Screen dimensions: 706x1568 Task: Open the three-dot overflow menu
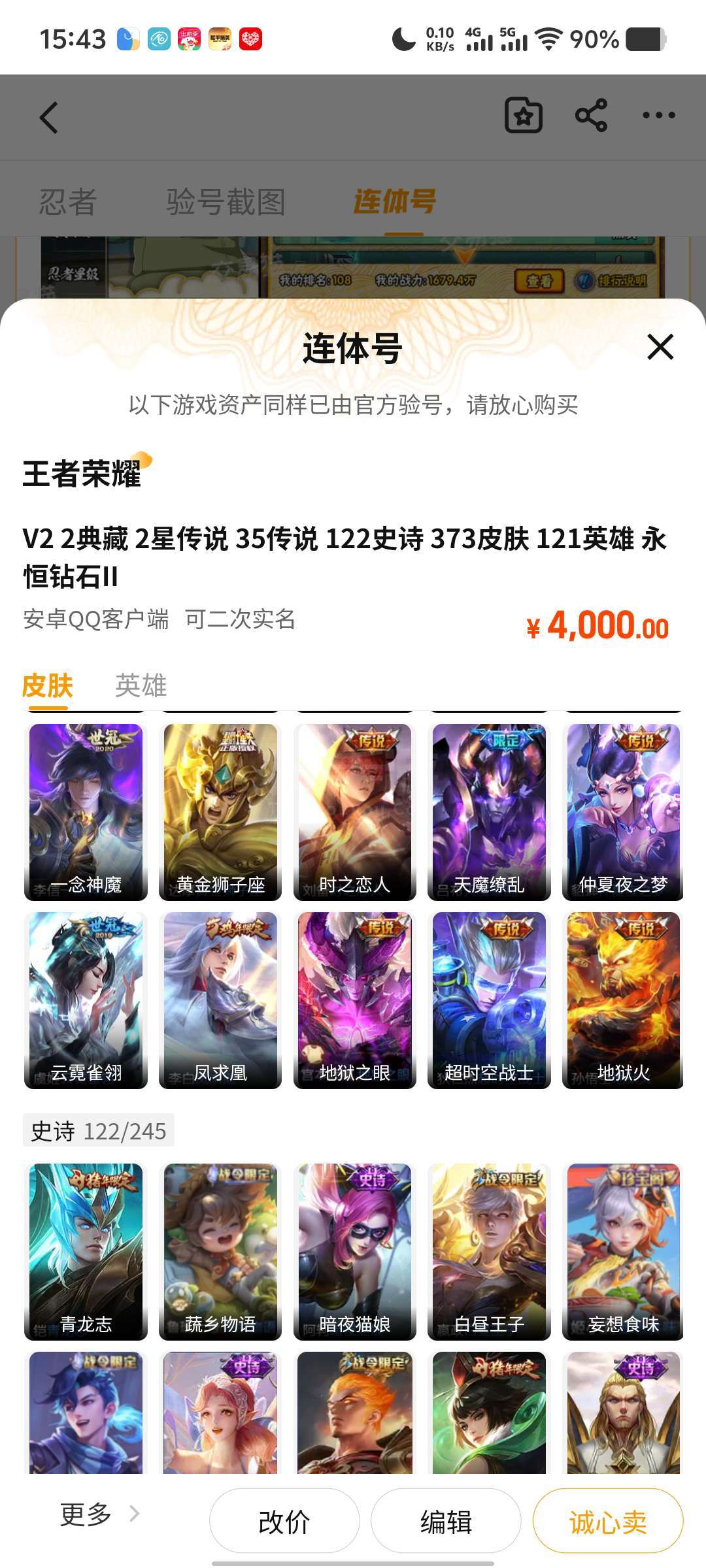(658, 116)
